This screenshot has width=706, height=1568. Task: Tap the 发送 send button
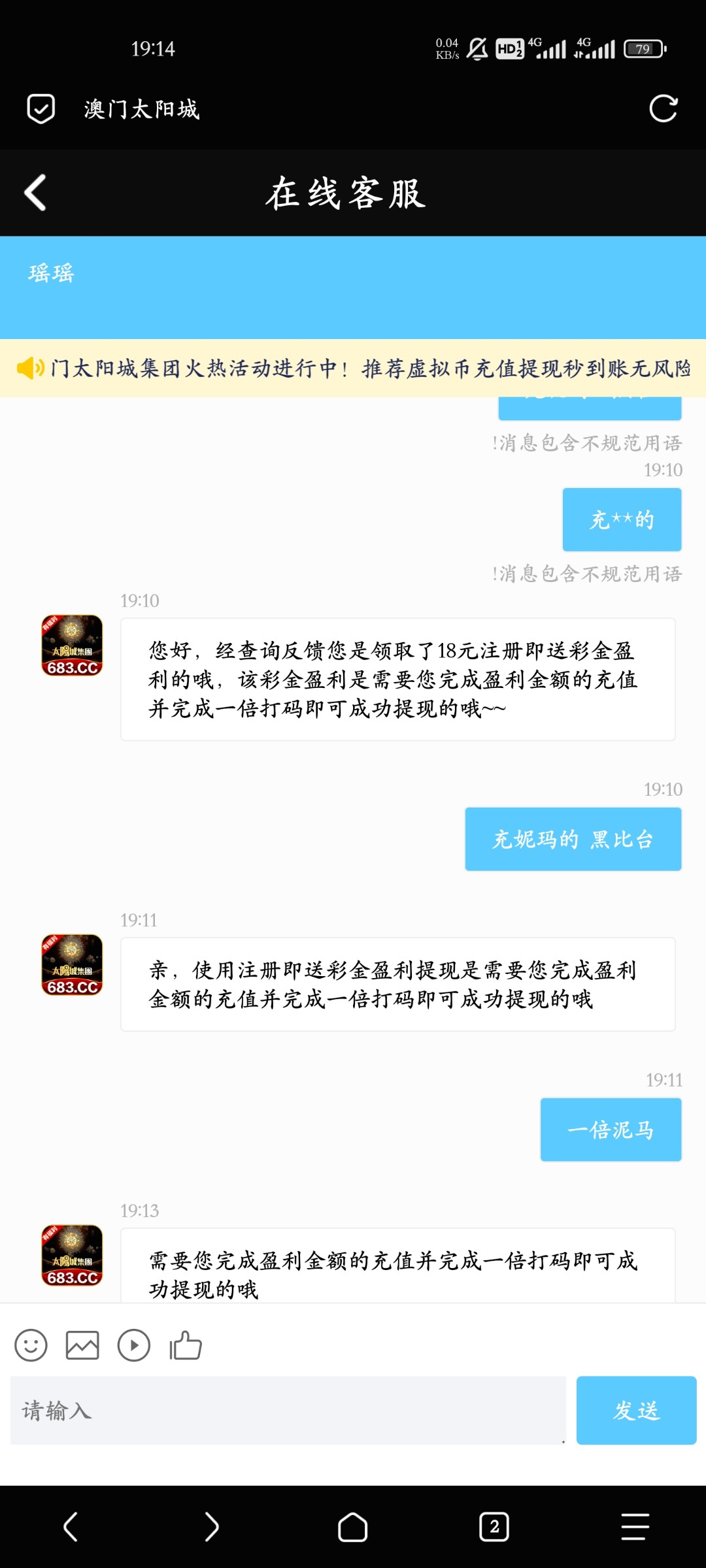click(636, 1410)
